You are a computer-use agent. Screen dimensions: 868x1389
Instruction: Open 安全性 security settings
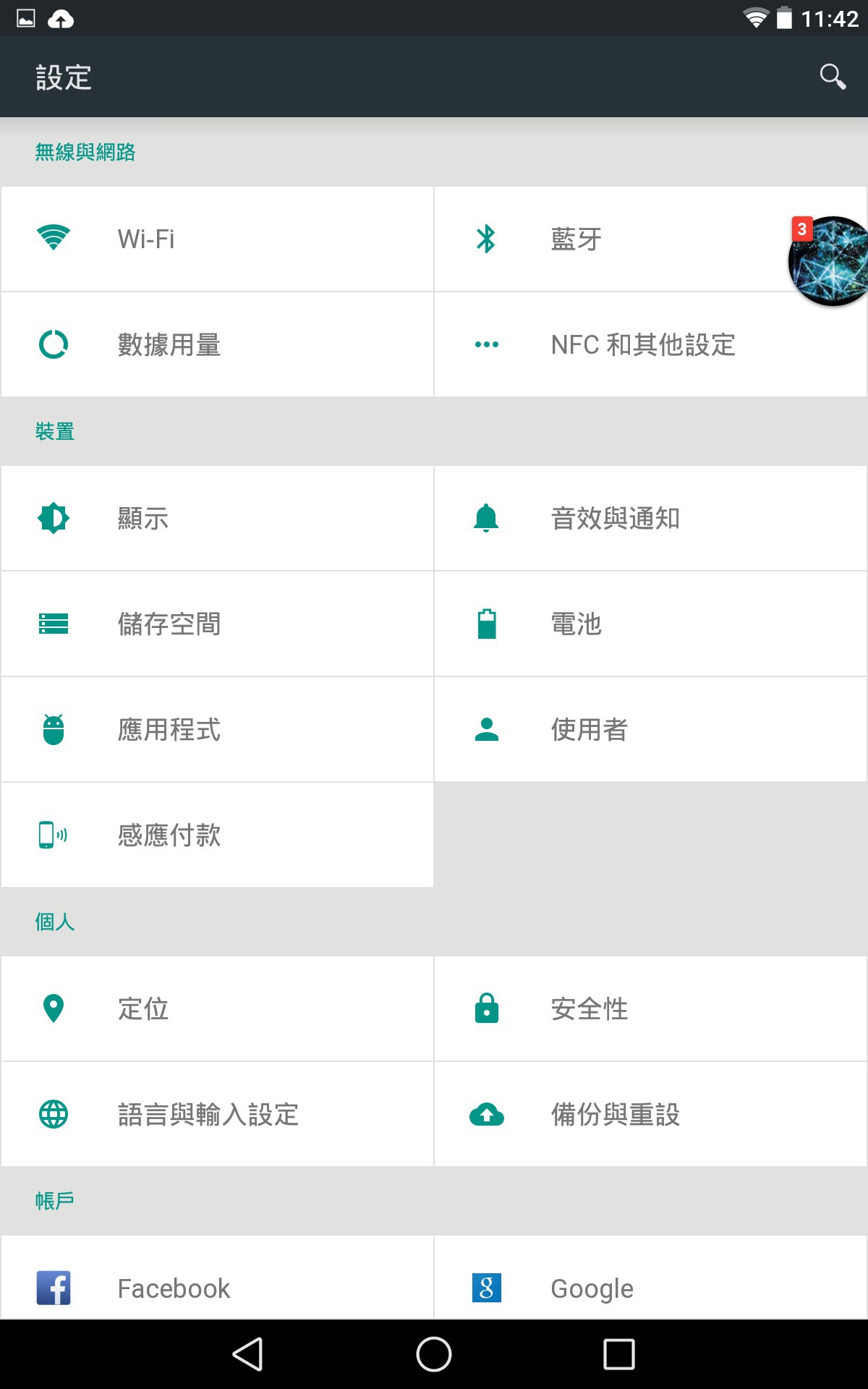coord(650,1008)
